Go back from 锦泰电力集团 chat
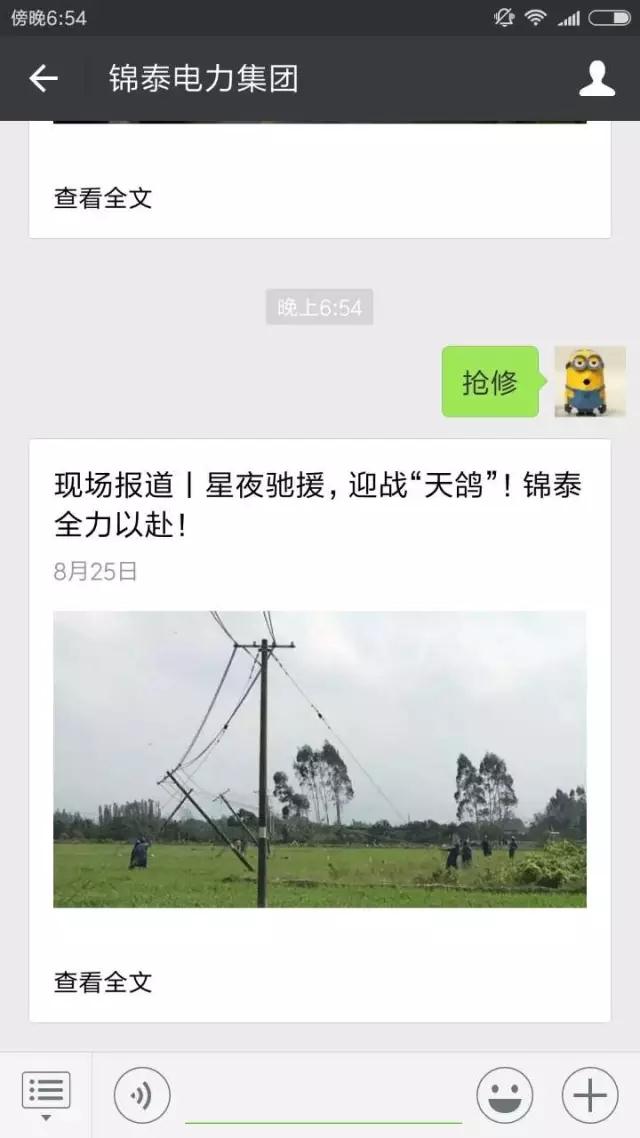 tap(43, 79)
